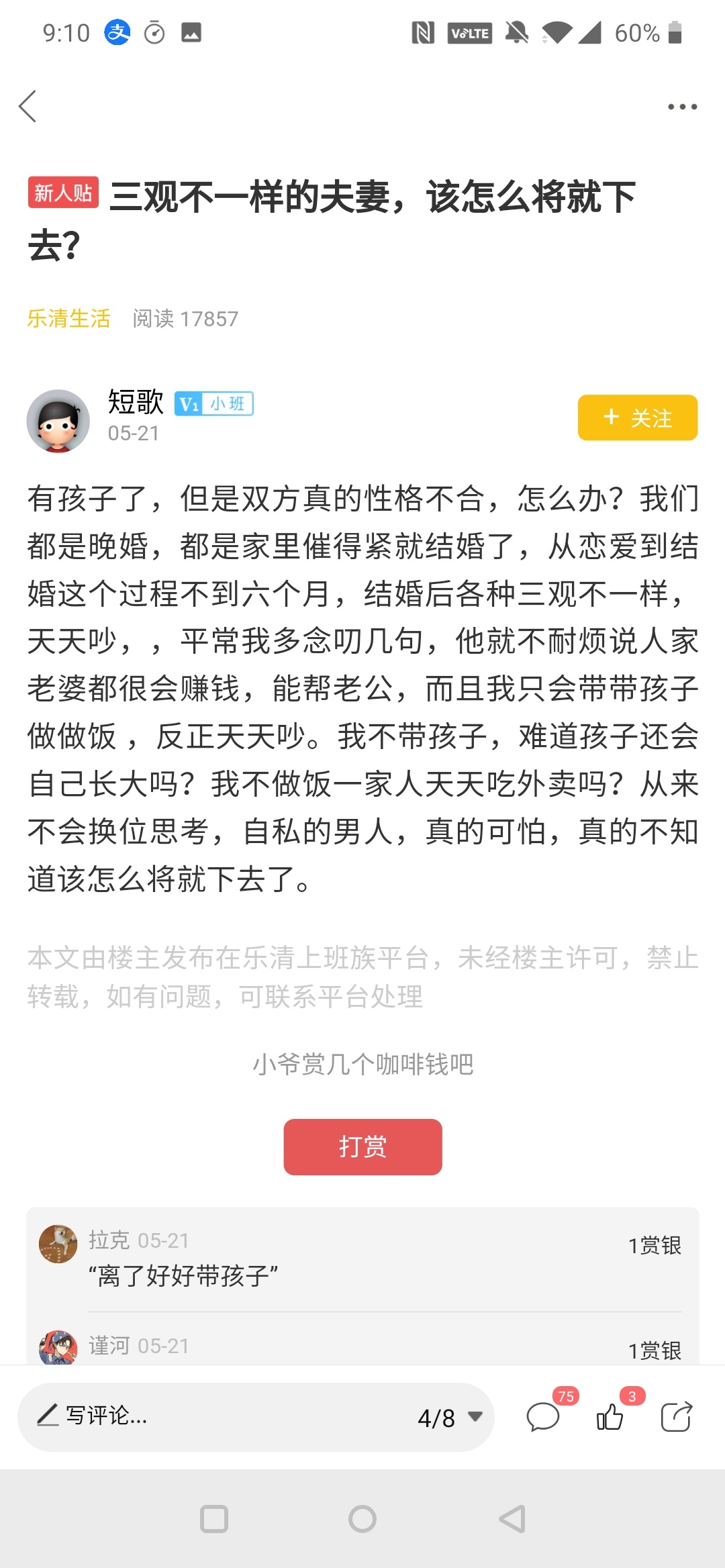725x1568 pixels.
Task: View the 75 comments via bubble icon
Action: click(x=543, y=1416)
